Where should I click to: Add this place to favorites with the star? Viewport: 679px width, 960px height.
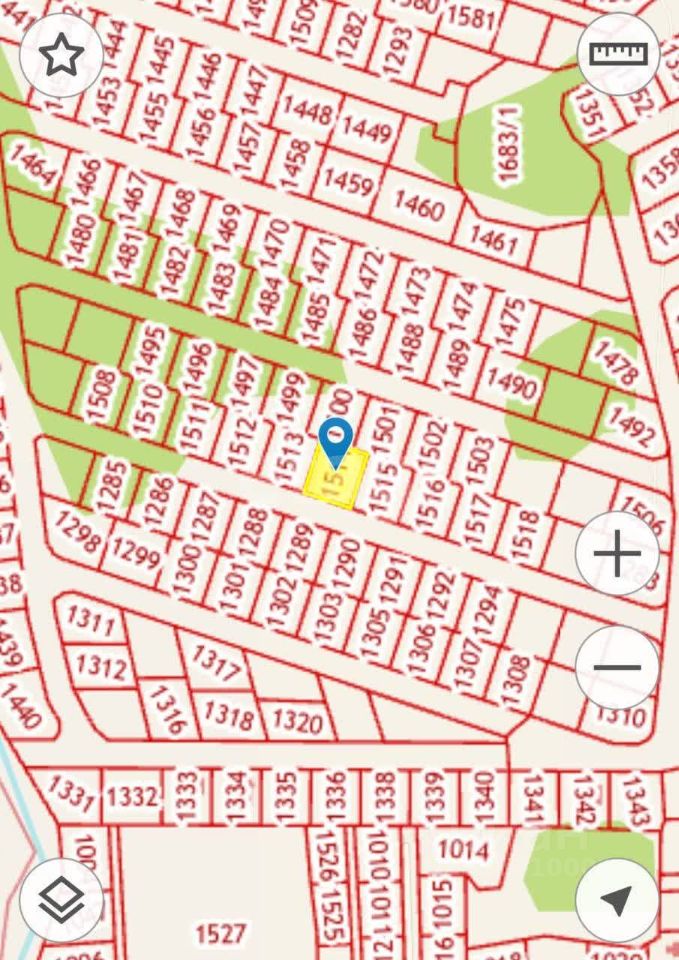(x=61, y=55)
